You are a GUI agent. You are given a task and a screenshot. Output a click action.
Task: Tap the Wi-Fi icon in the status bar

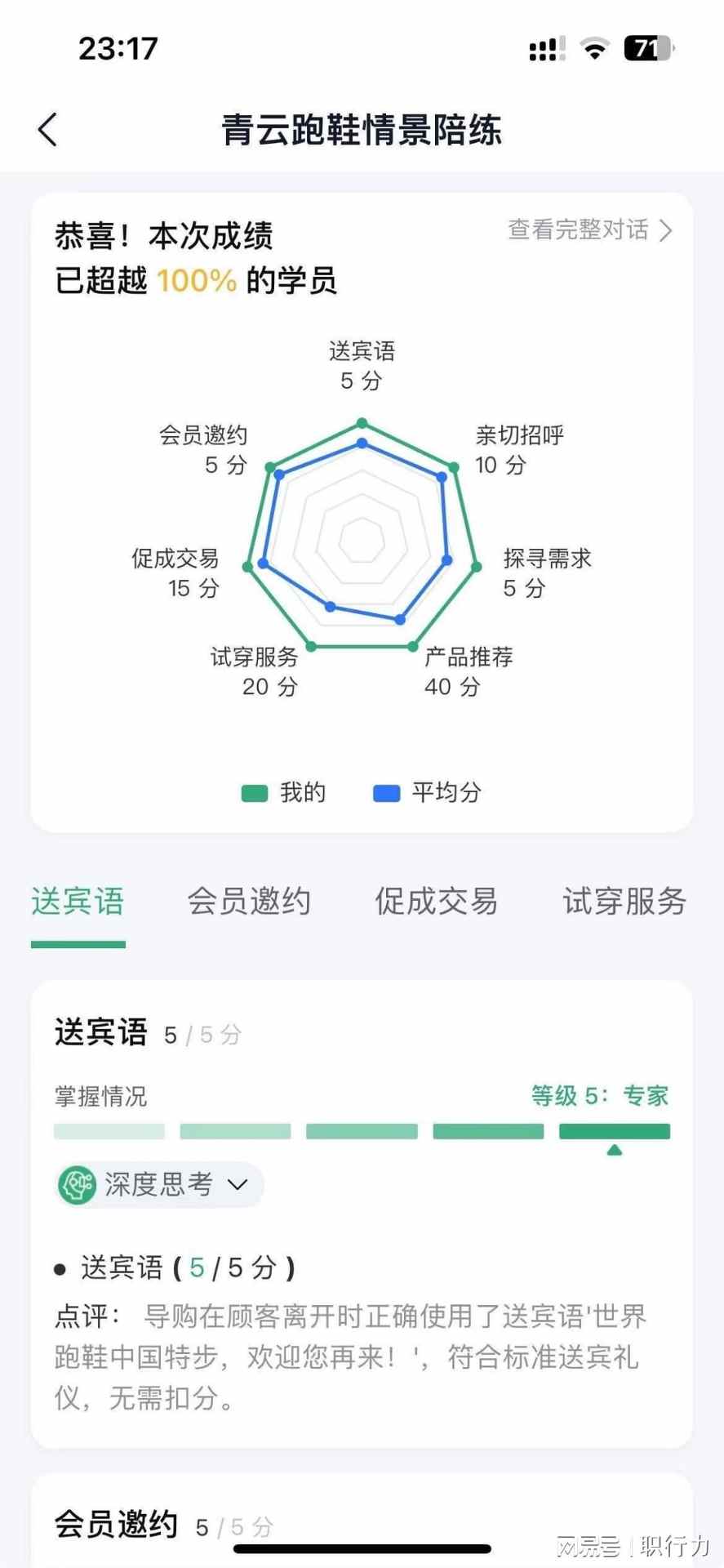click(595, 47)
